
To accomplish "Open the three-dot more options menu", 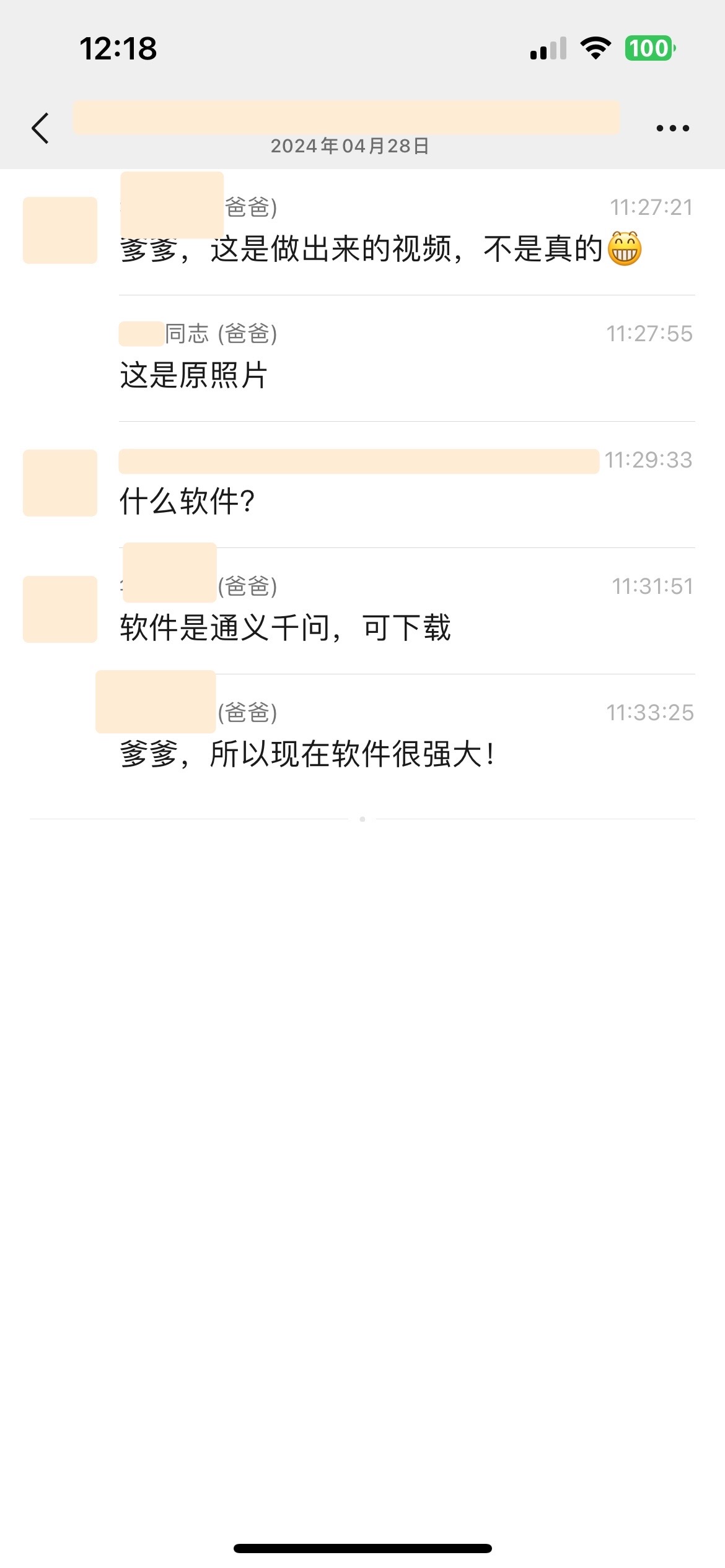I will click(672, 128).
